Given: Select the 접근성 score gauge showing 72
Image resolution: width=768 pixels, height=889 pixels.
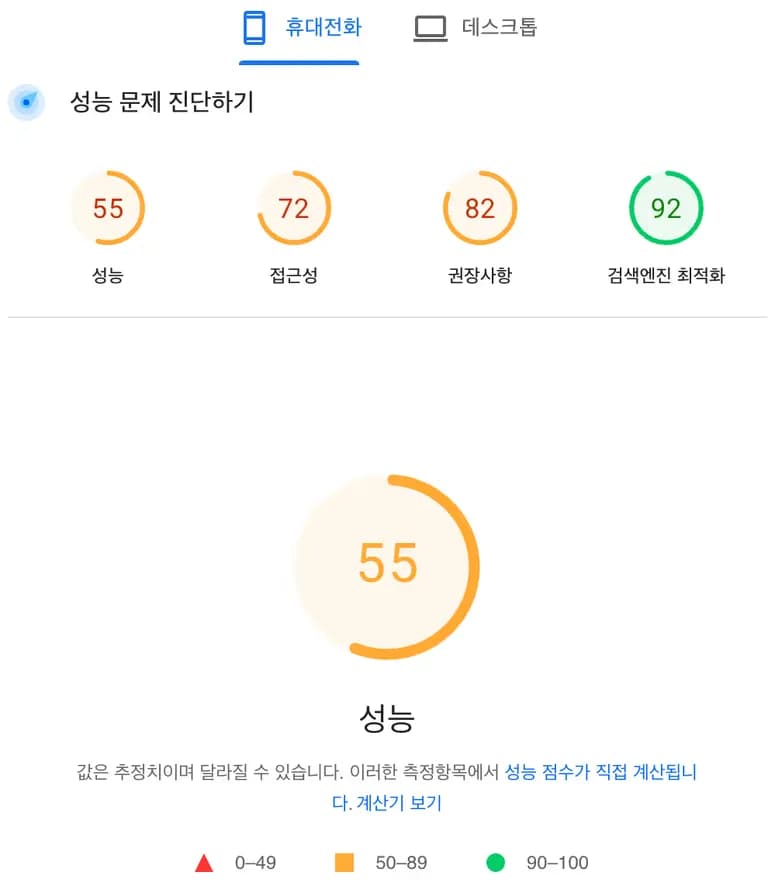Looking at the screenshot, I should click(293, 208).
